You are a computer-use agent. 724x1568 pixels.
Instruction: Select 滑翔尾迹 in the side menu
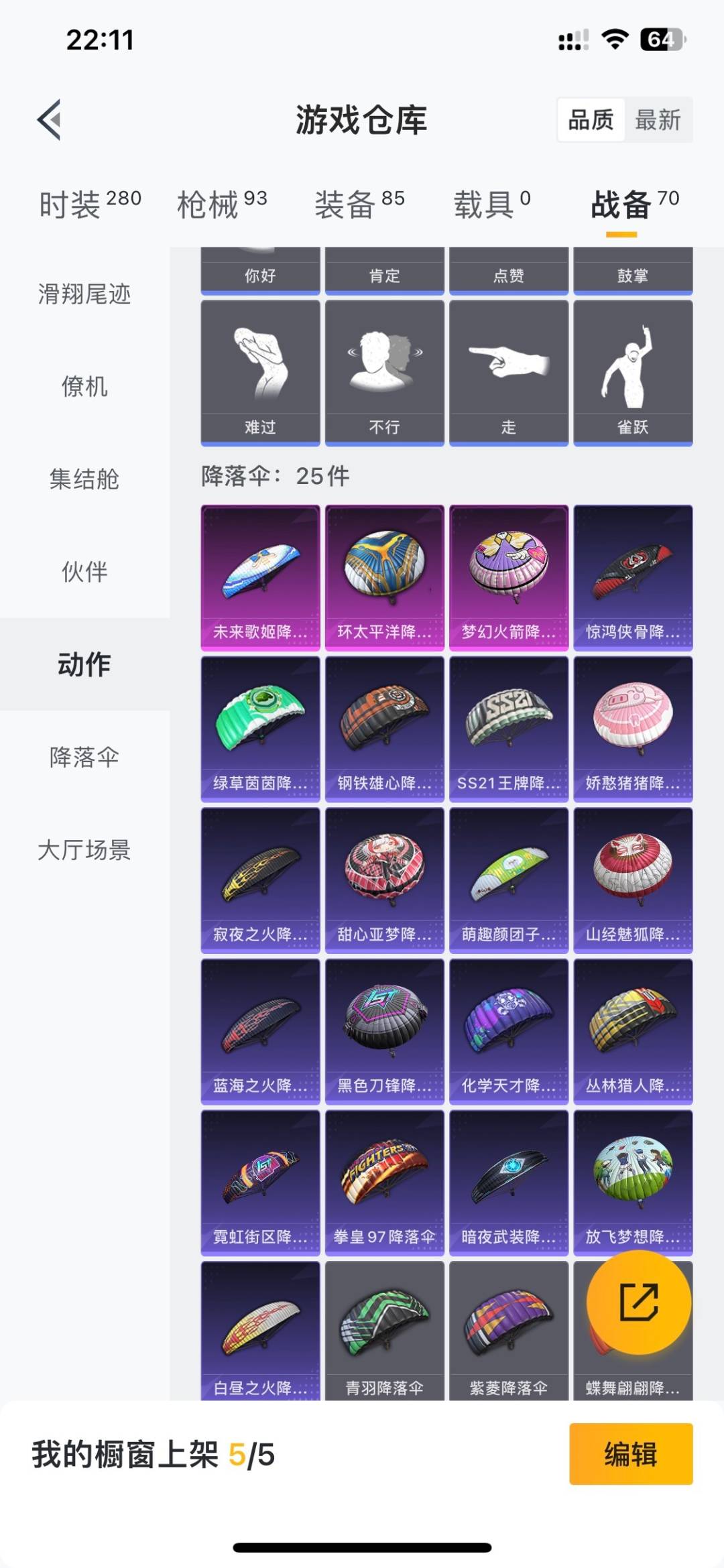84,294
